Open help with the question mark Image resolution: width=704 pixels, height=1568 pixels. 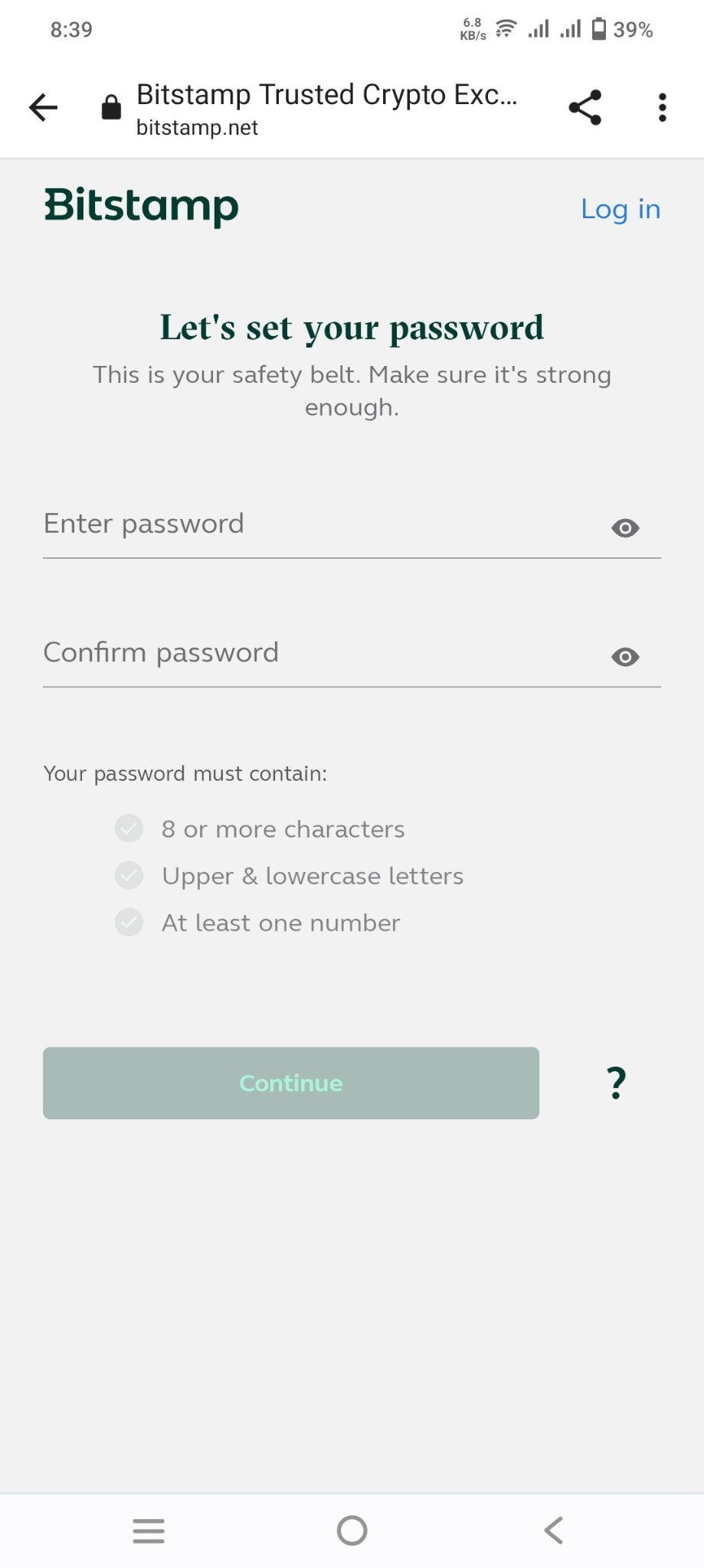pyautogui.click(x=617, y=1083)
